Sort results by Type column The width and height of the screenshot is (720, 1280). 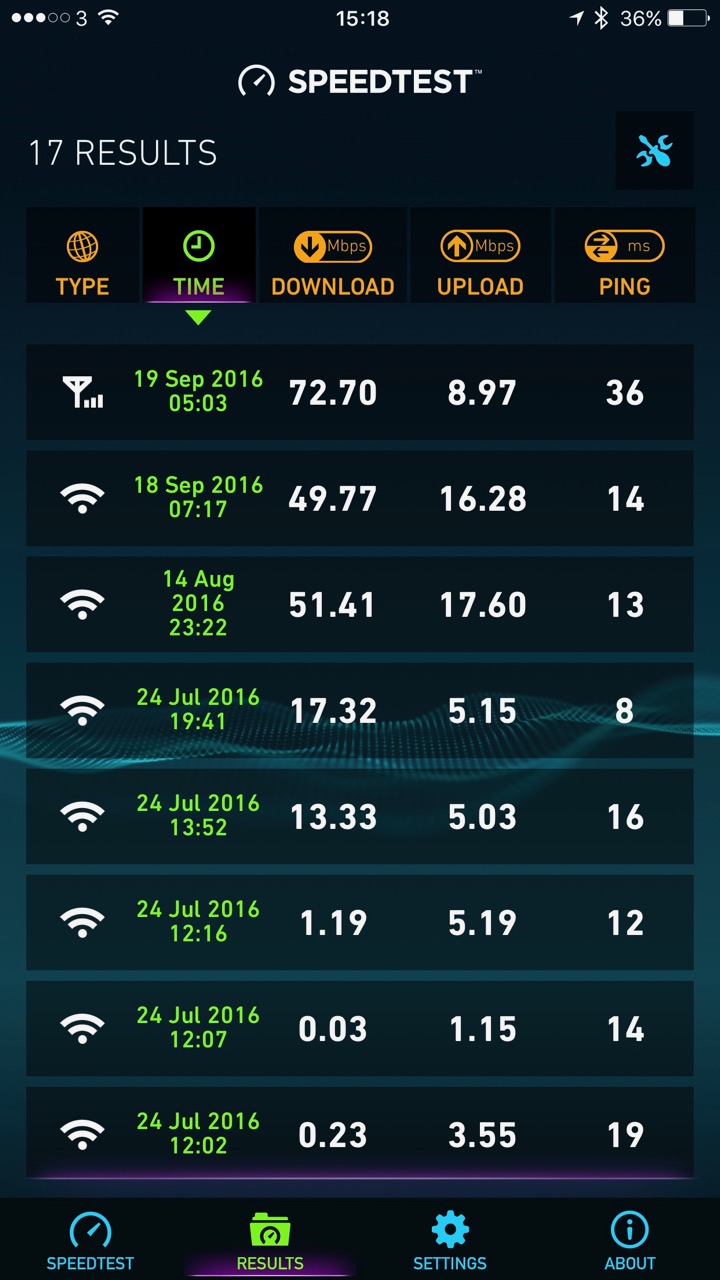(x=82, y=255)
